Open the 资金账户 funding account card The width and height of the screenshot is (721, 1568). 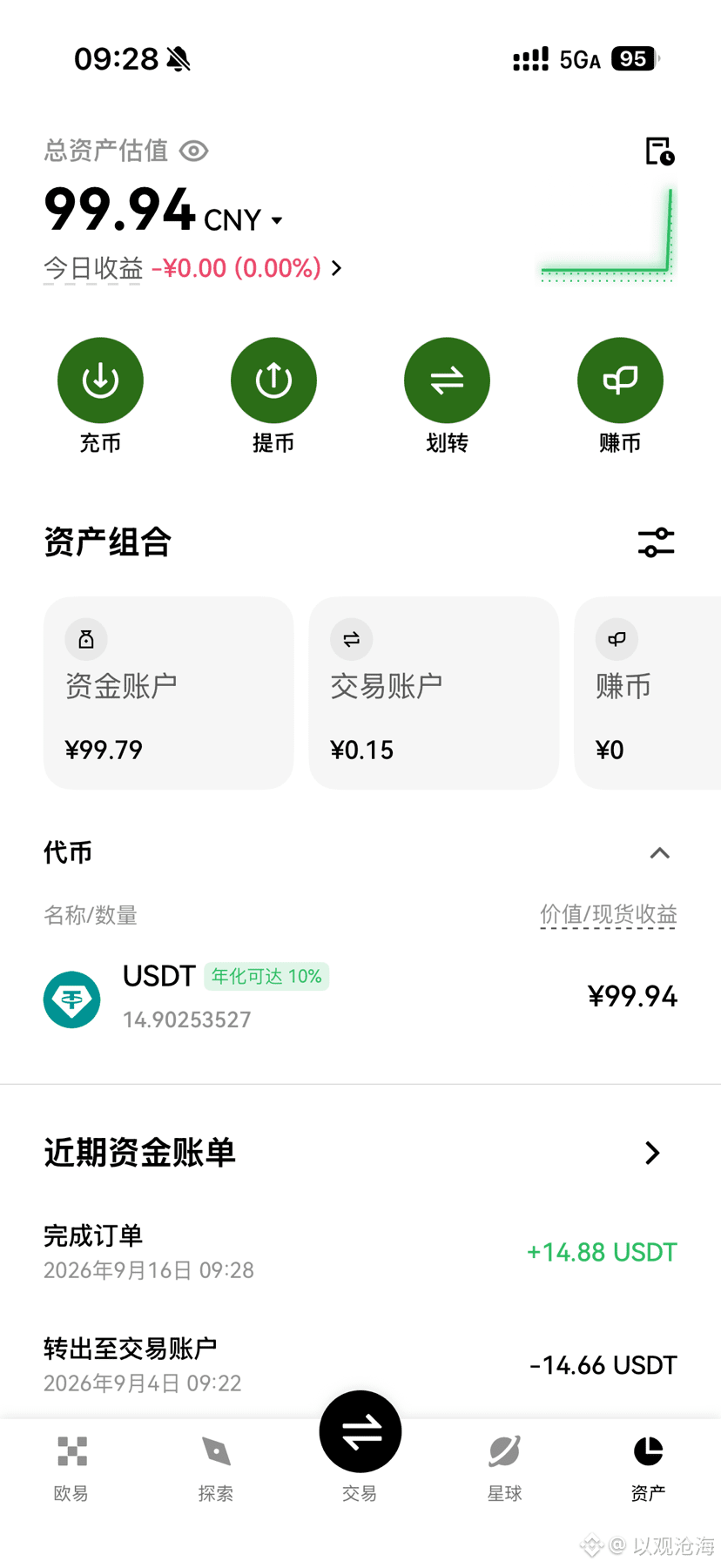pyautogui.click(x=168, y=693)
